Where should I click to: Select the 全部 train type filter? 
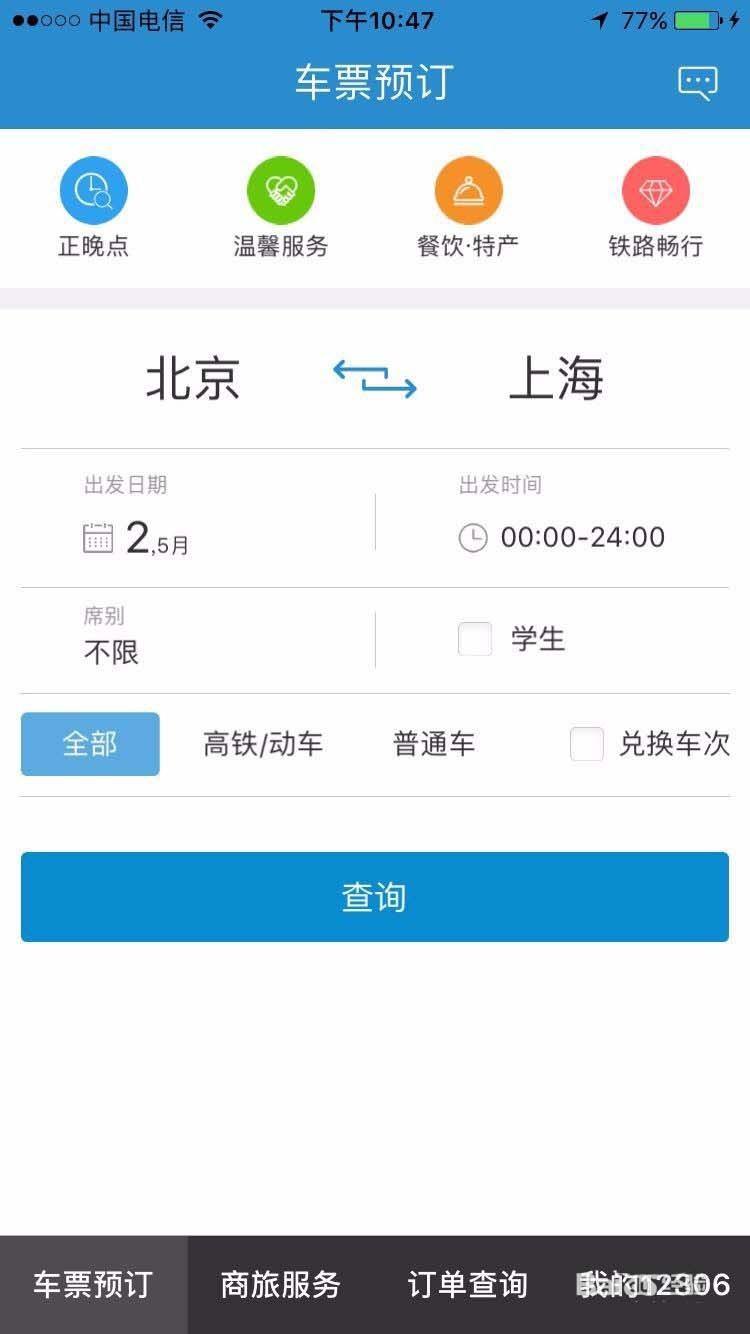(x=90, y=744)
